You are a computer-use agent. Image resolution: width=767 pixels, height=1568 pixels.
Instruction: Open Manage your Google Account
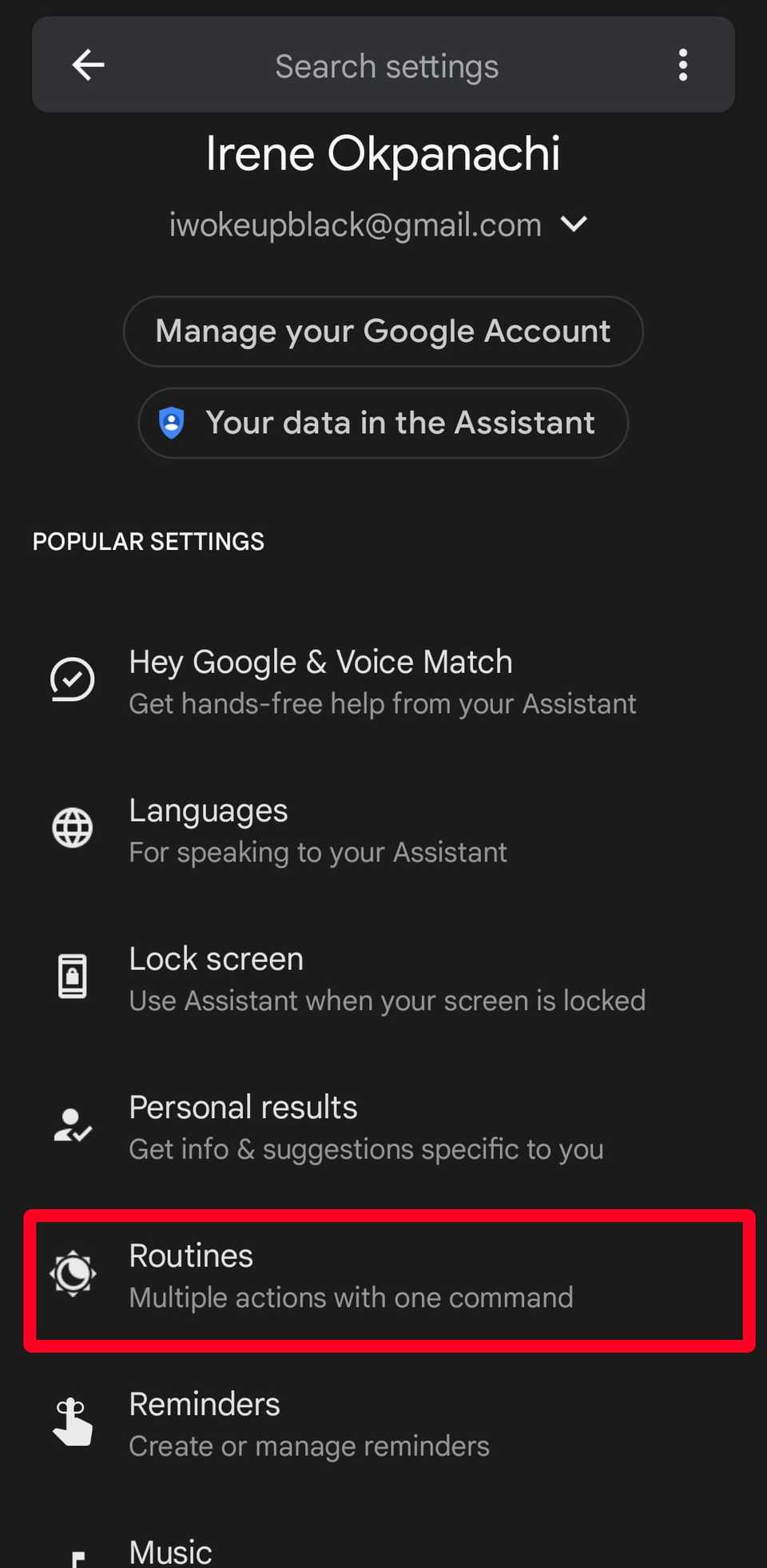(x=383, y=331)
